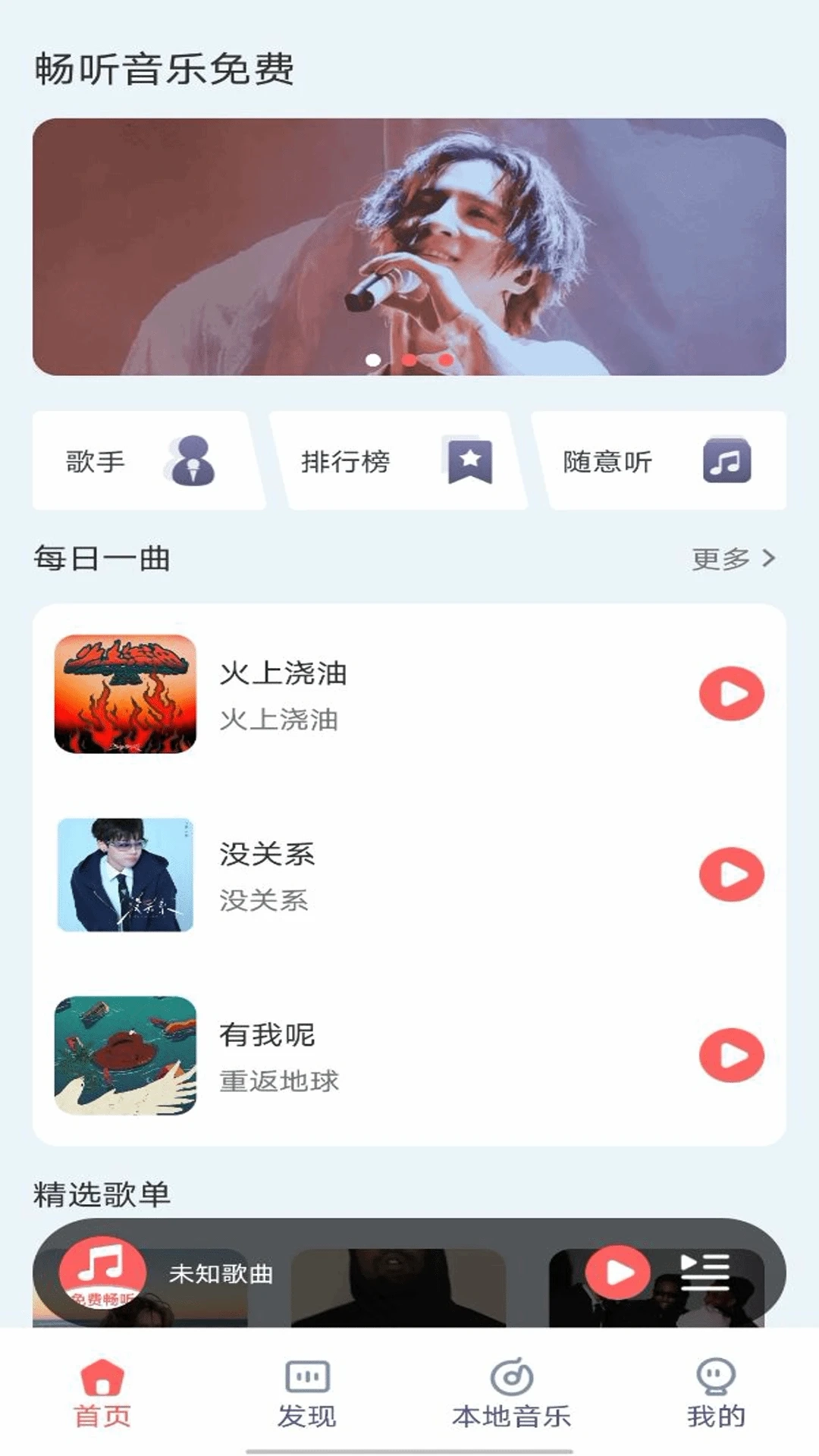The width and height of the screenshot is (819, 1456).
Task: Play the song 有我呢
Action: pyautogui.click(x=731, y=1055)
